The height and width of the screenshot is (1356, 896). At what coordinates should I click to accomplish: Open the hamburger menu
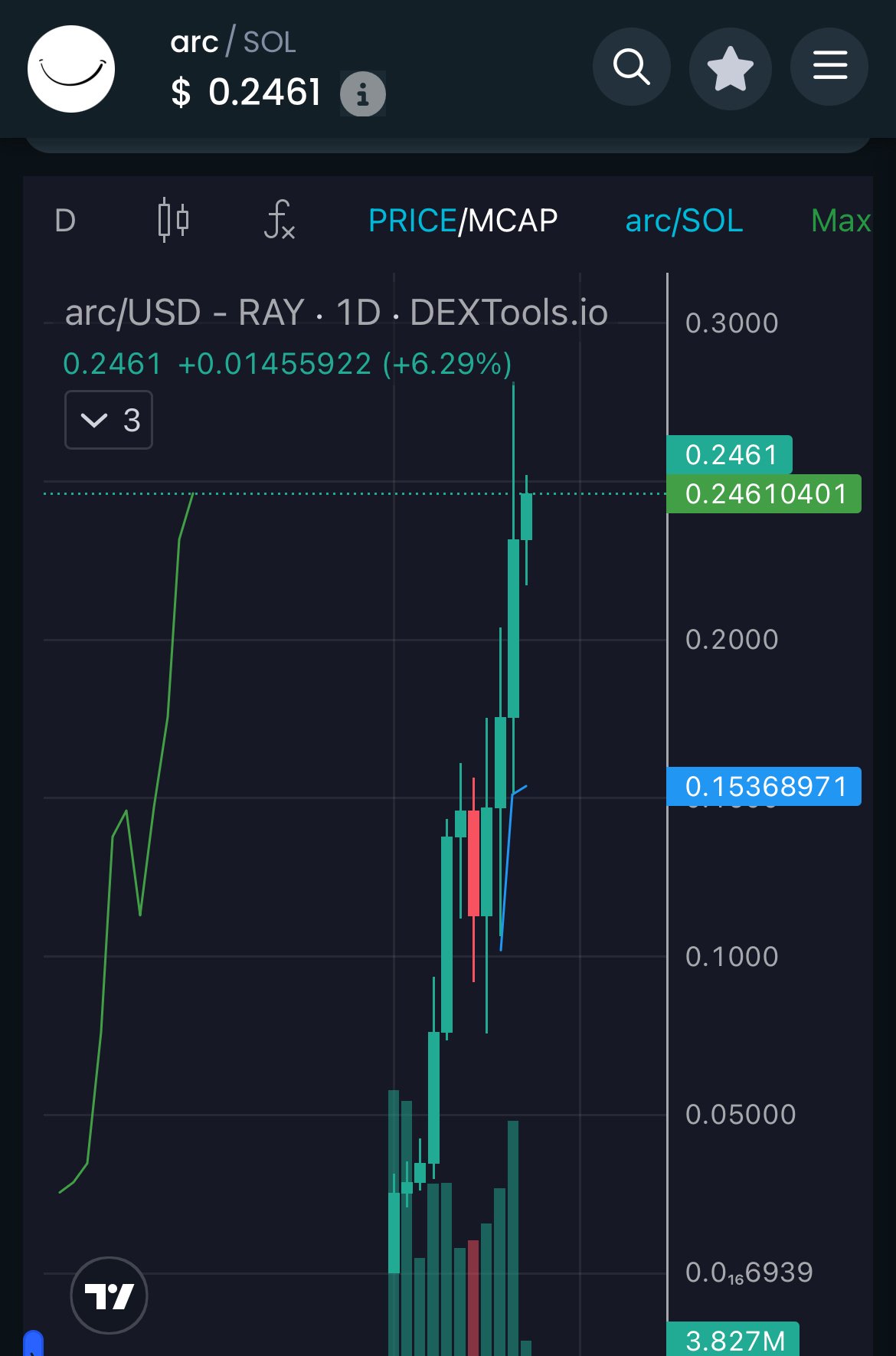[829, 67]
